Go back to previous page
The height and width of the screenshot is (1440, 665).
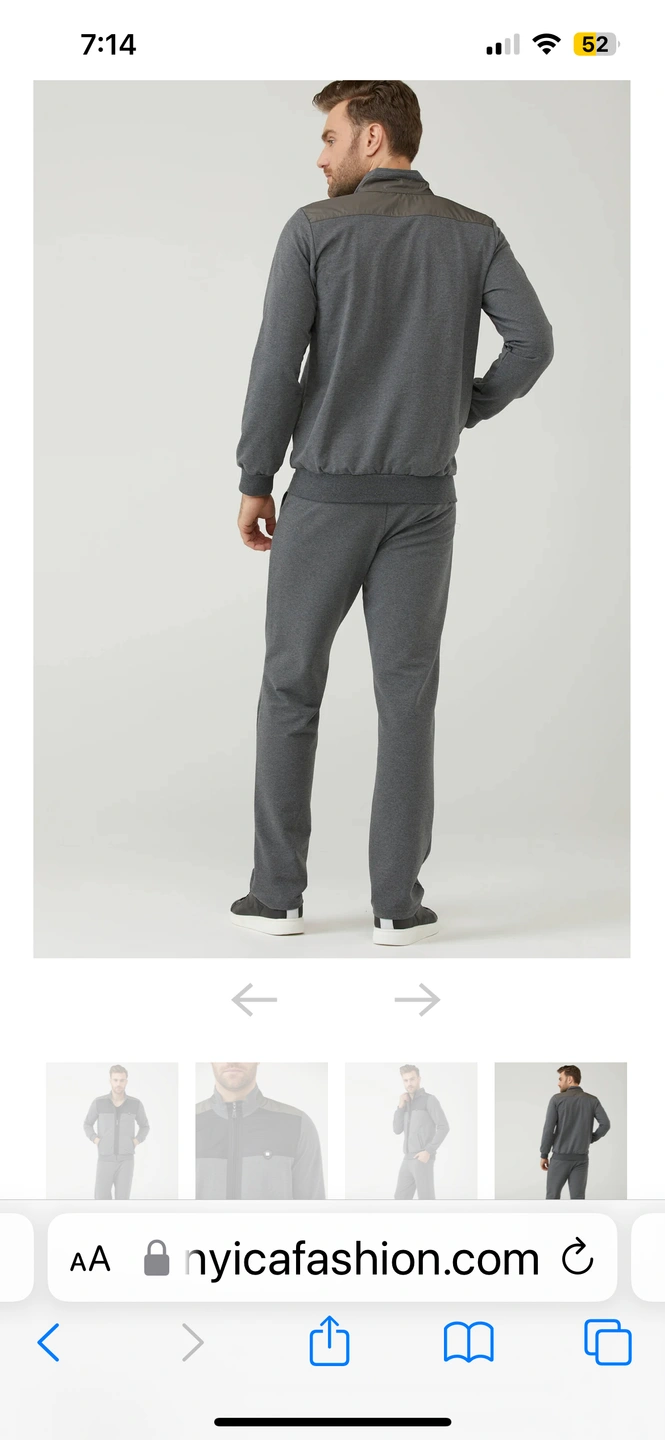point(48,1343)
